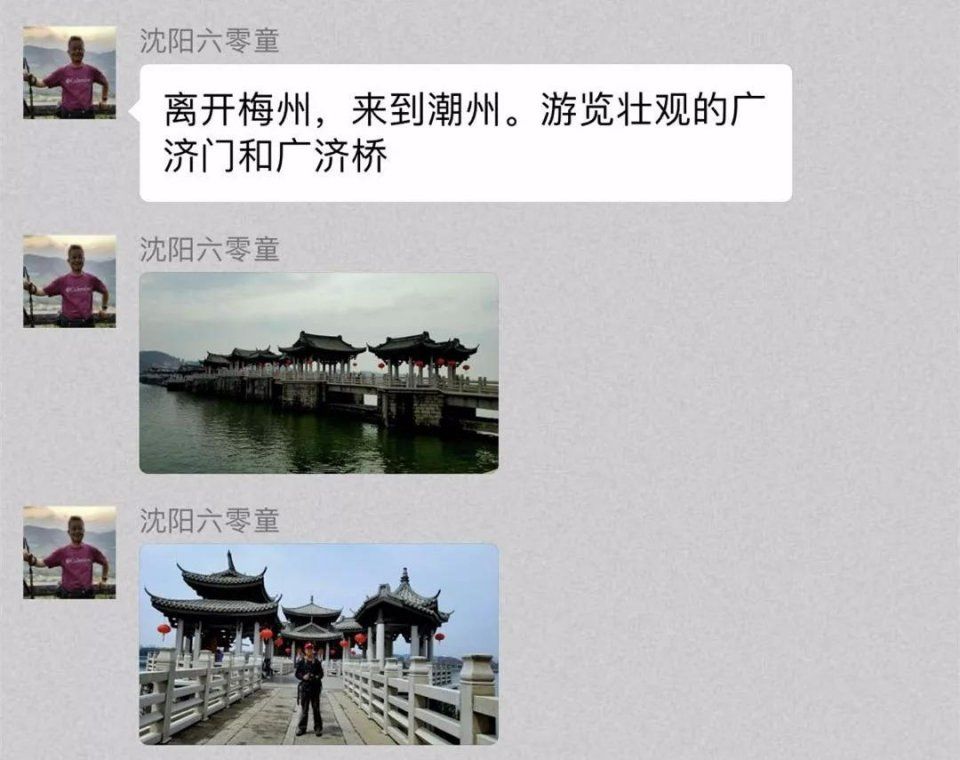Screen dimensions: 960x760
Task: Tap 沈阳六零童's avatar beside the walkway photo
Action: pos(69,552)
